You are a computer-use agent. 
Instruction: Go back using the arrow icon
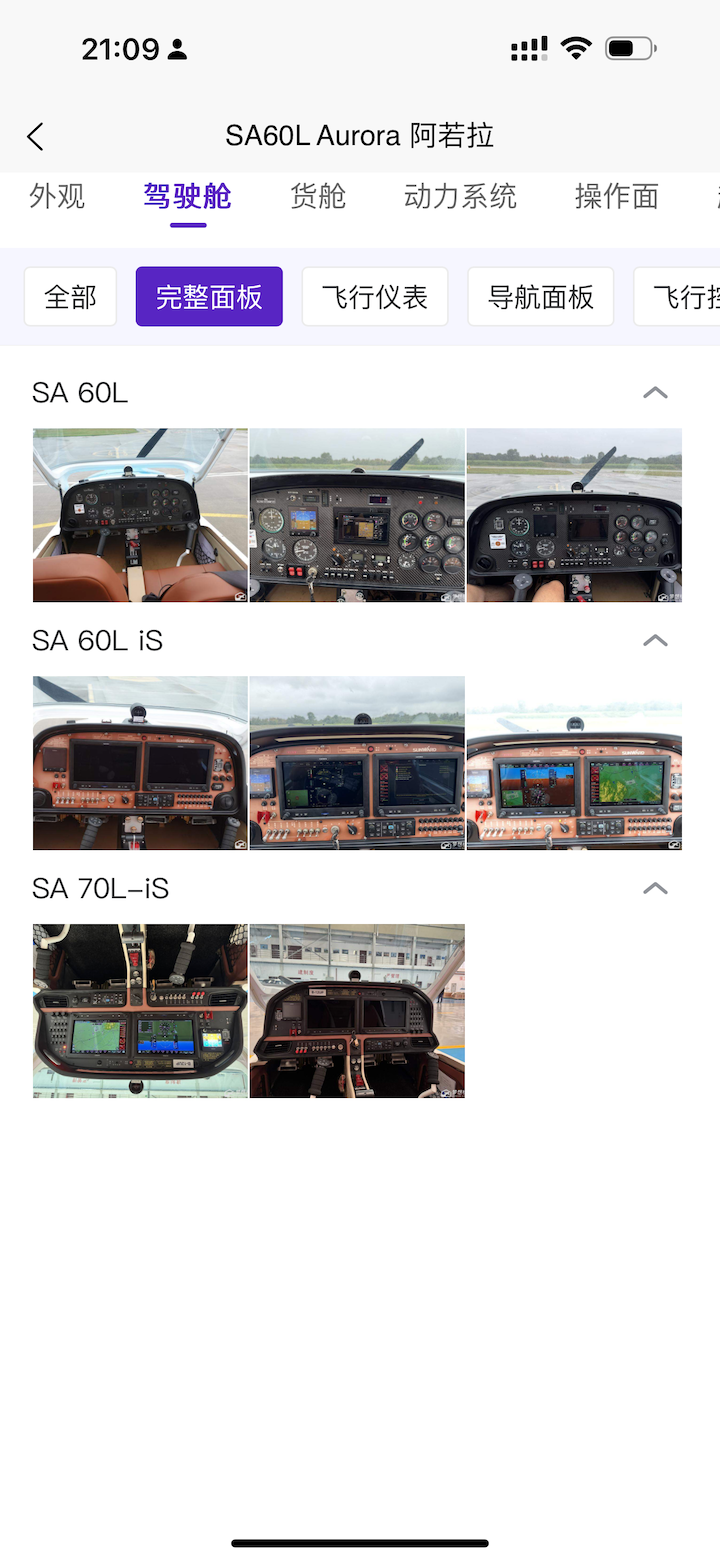pos(36,137)
